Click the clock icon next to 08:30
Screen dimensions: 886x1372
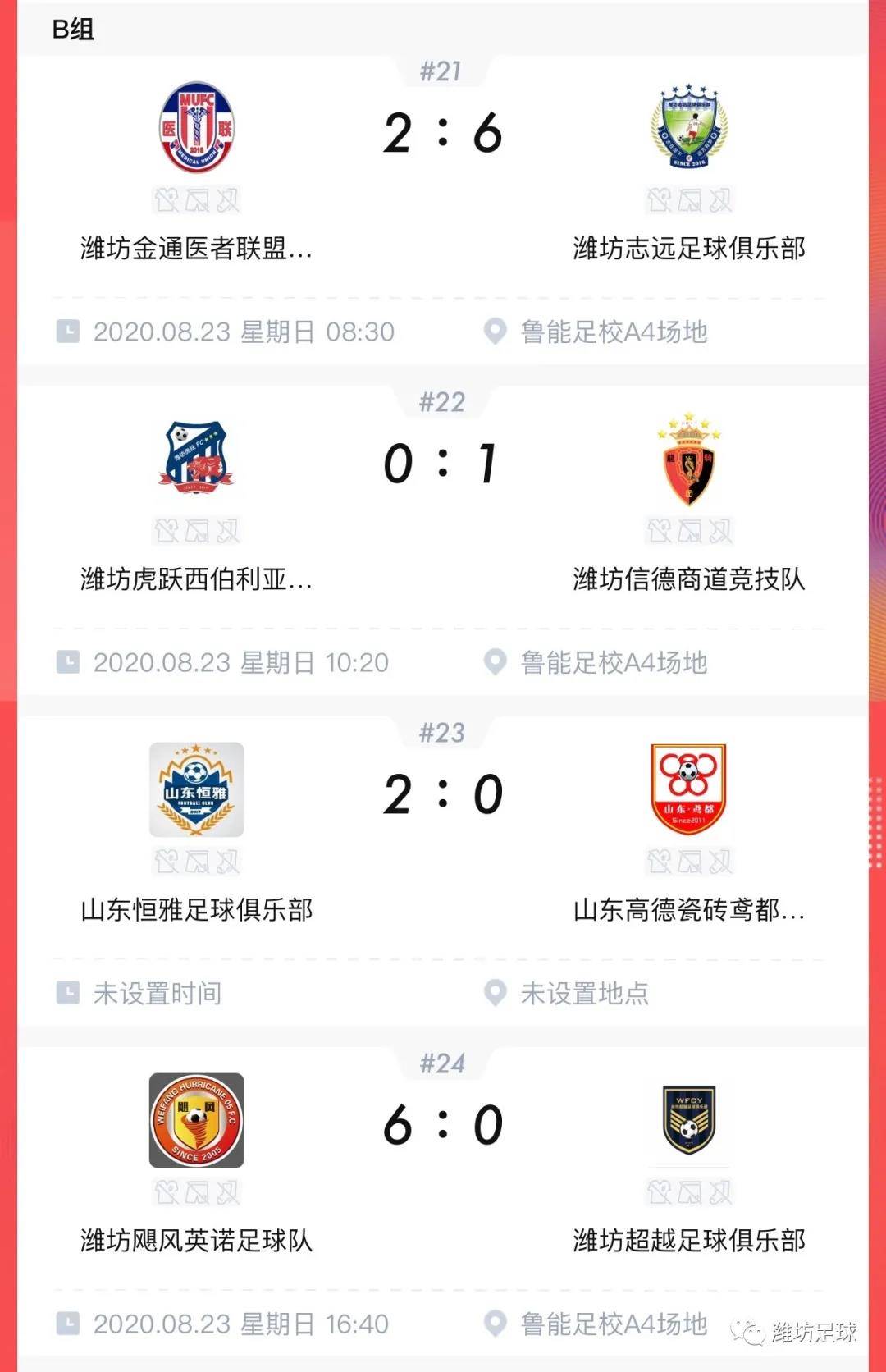pyautogui.click(x=70, y=332)
